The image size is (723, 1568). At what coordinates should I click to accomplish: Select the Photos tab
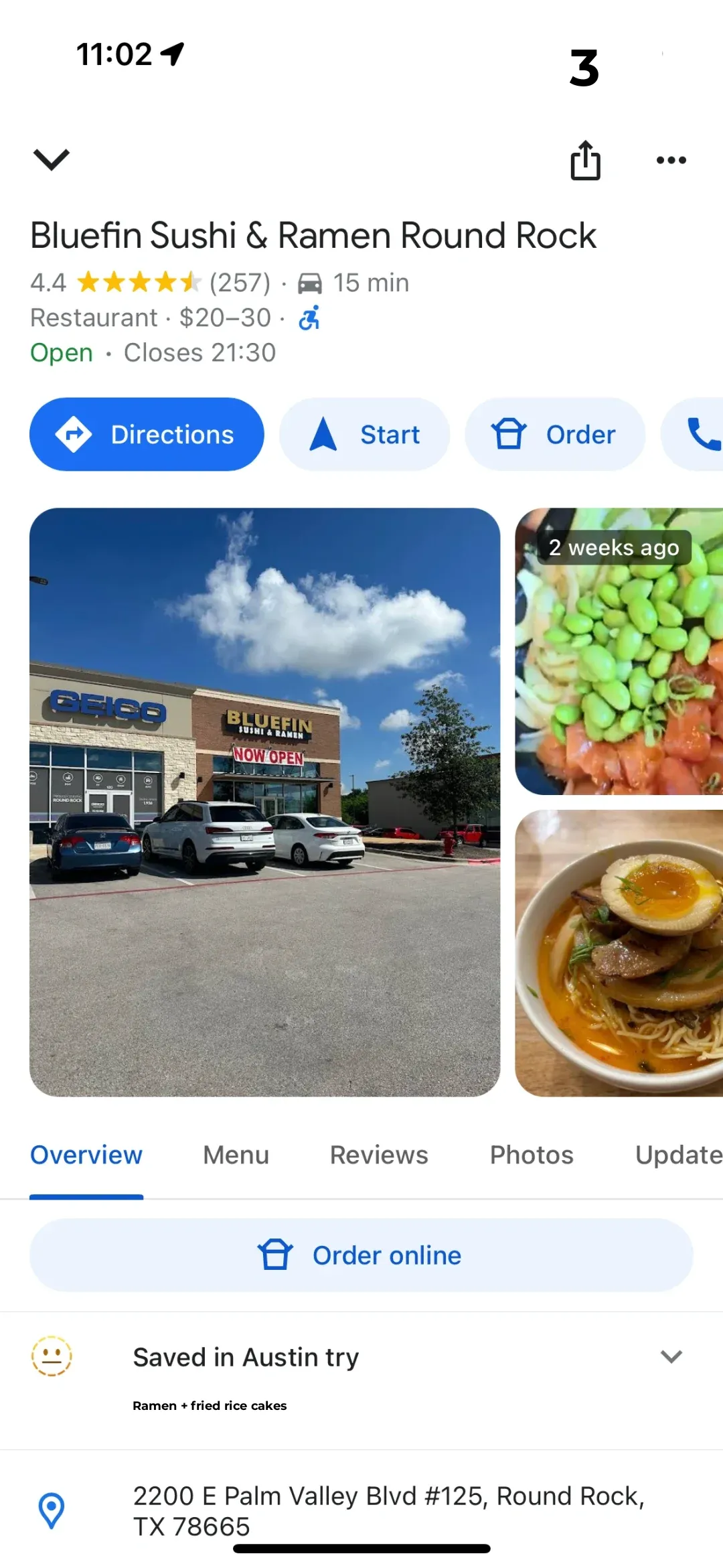click(x=531, y=1155)
